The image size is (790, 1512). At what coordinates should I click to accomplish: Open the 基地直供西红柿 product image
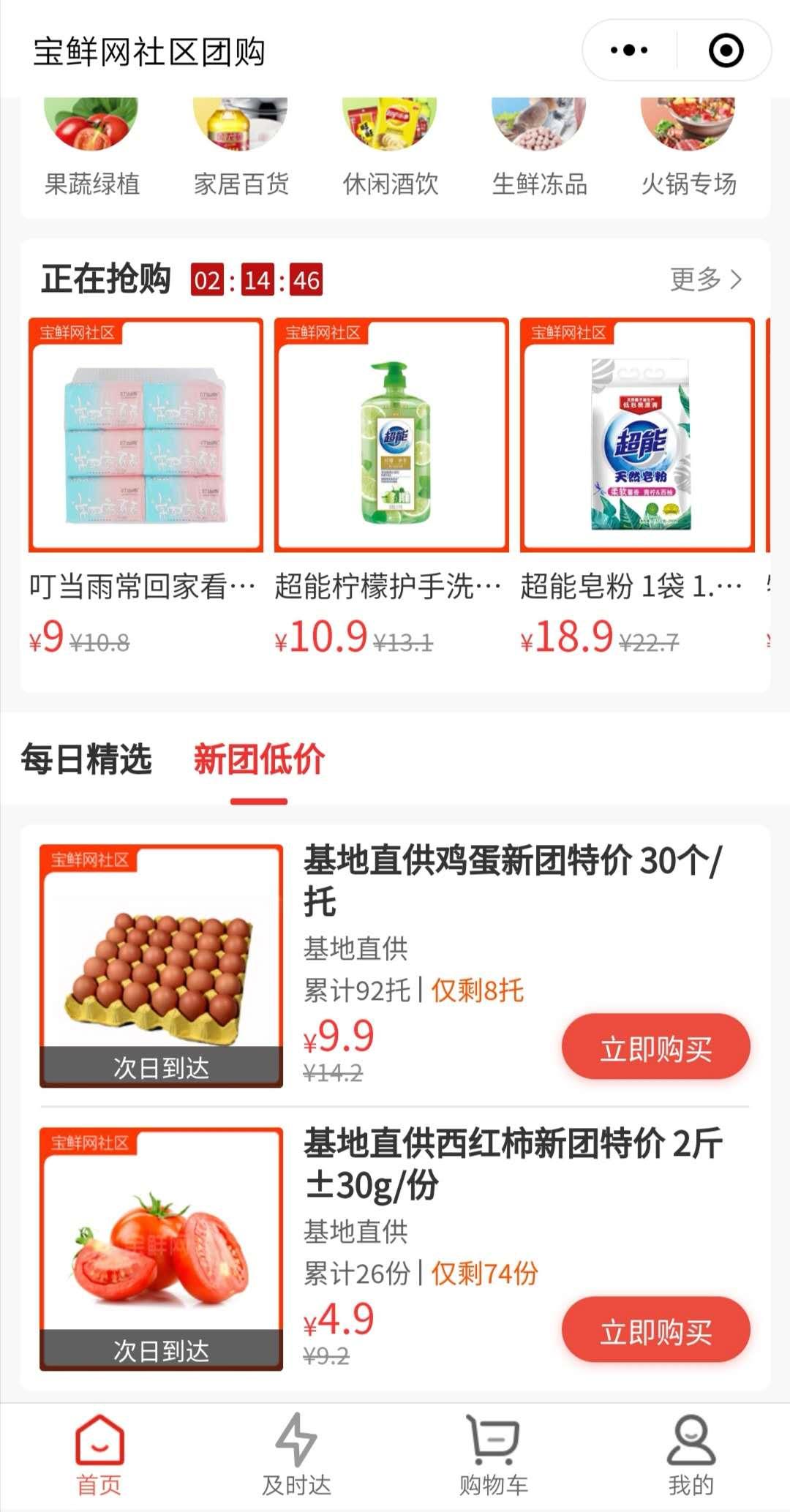pos(161,1249)
